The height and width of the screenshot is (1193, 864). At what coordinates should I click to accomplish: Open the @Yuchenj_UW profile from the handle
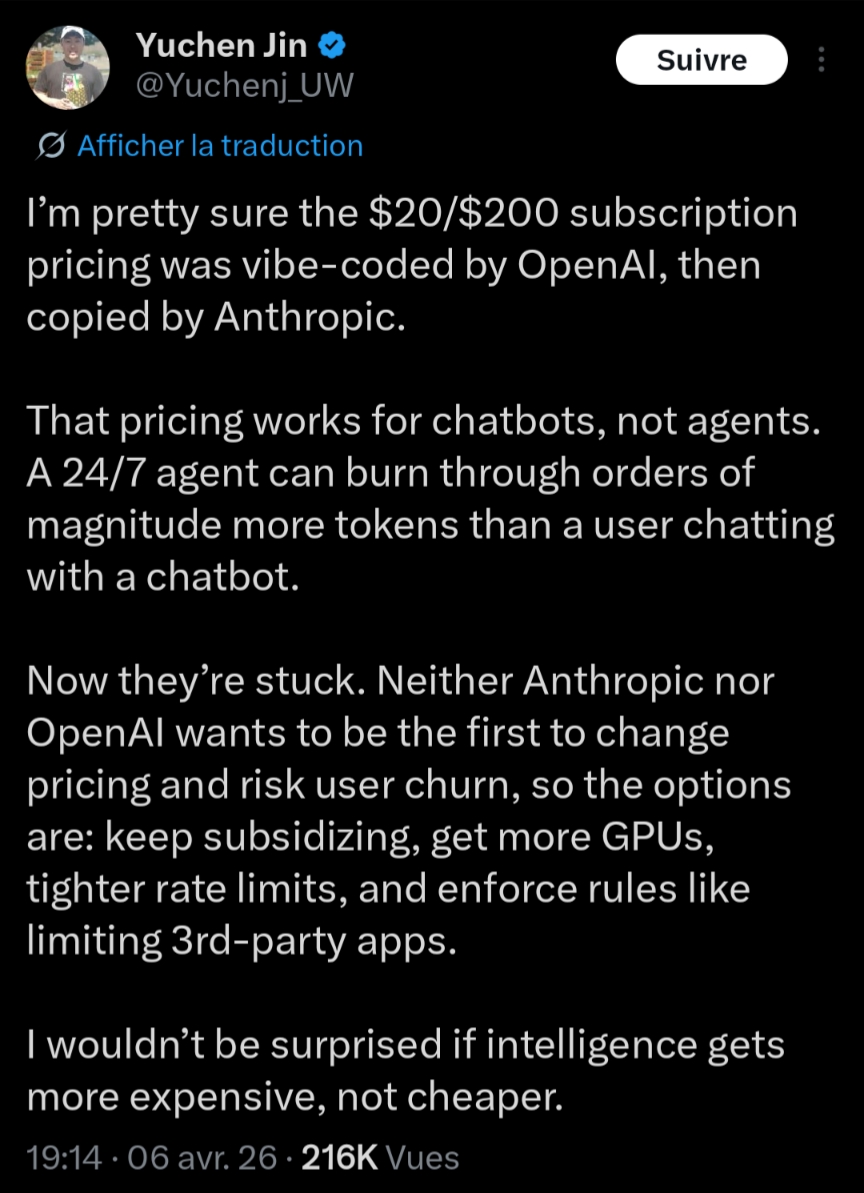[x=244, y=86]
